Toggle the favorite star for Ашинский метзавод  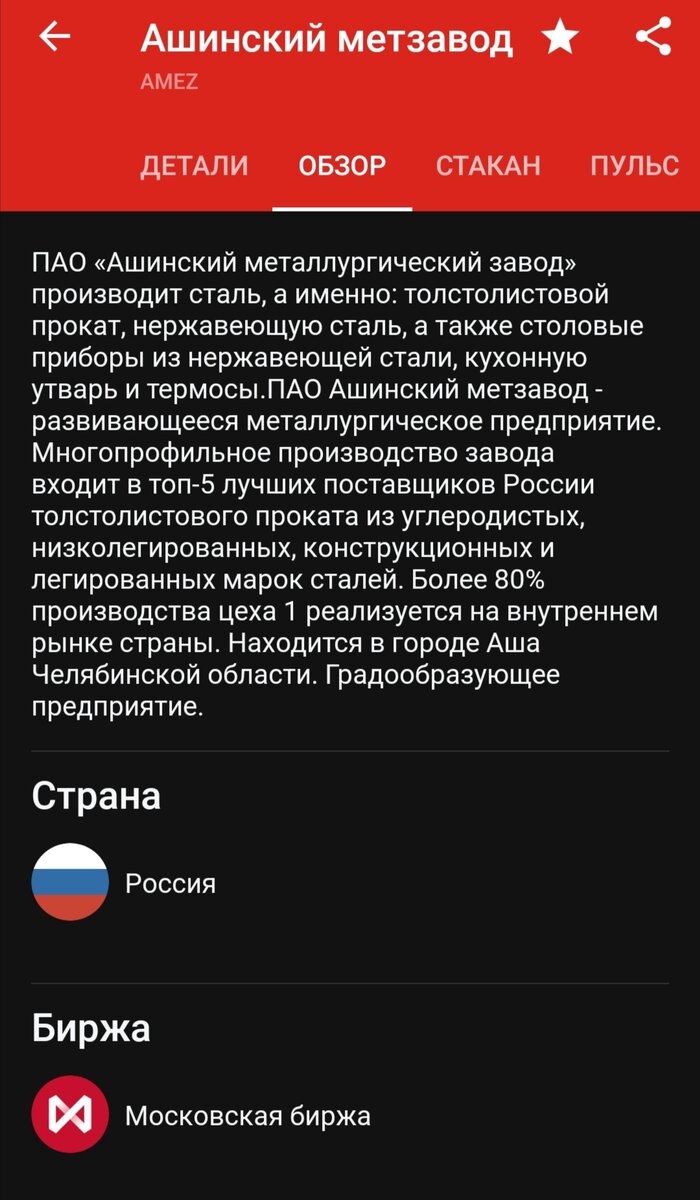click(x=560, y=38)
